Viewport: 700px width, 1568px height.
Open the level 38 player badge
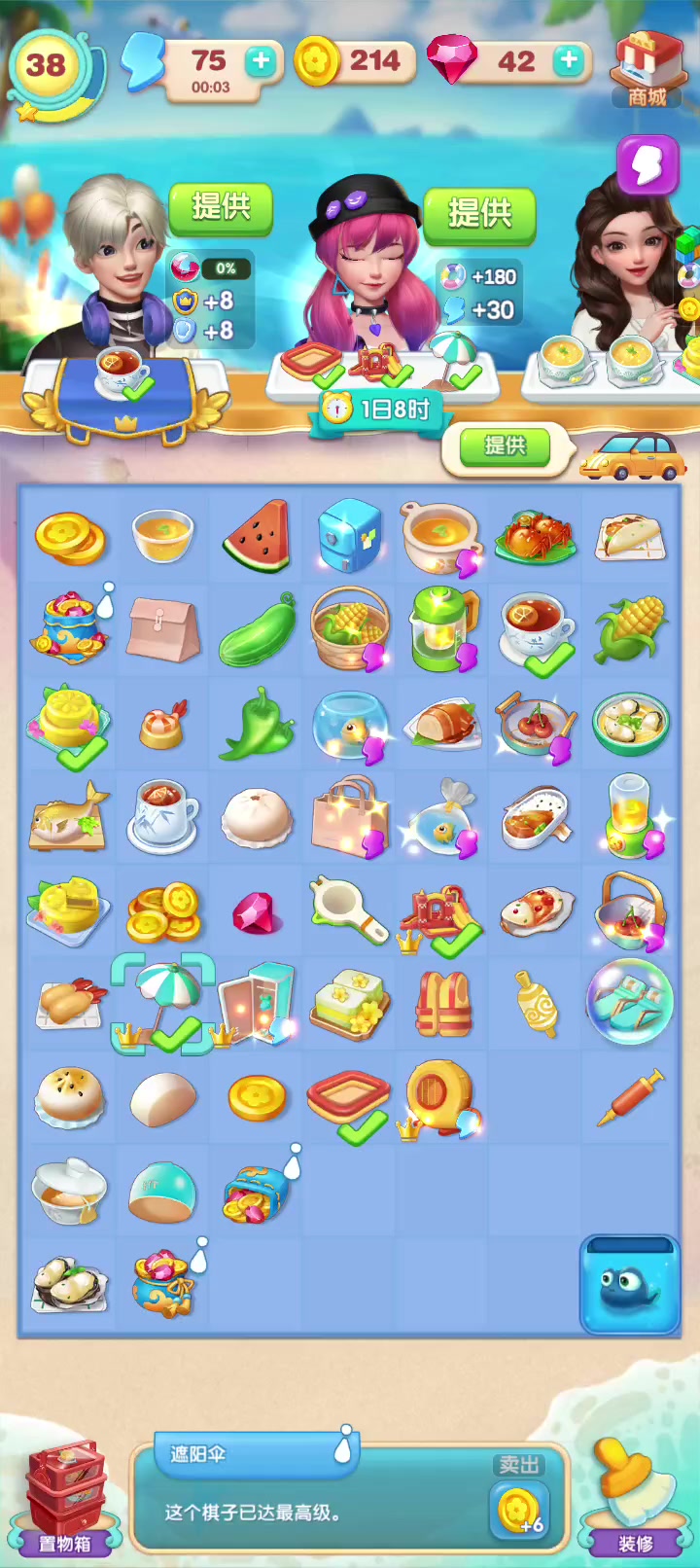coord(49,70)
